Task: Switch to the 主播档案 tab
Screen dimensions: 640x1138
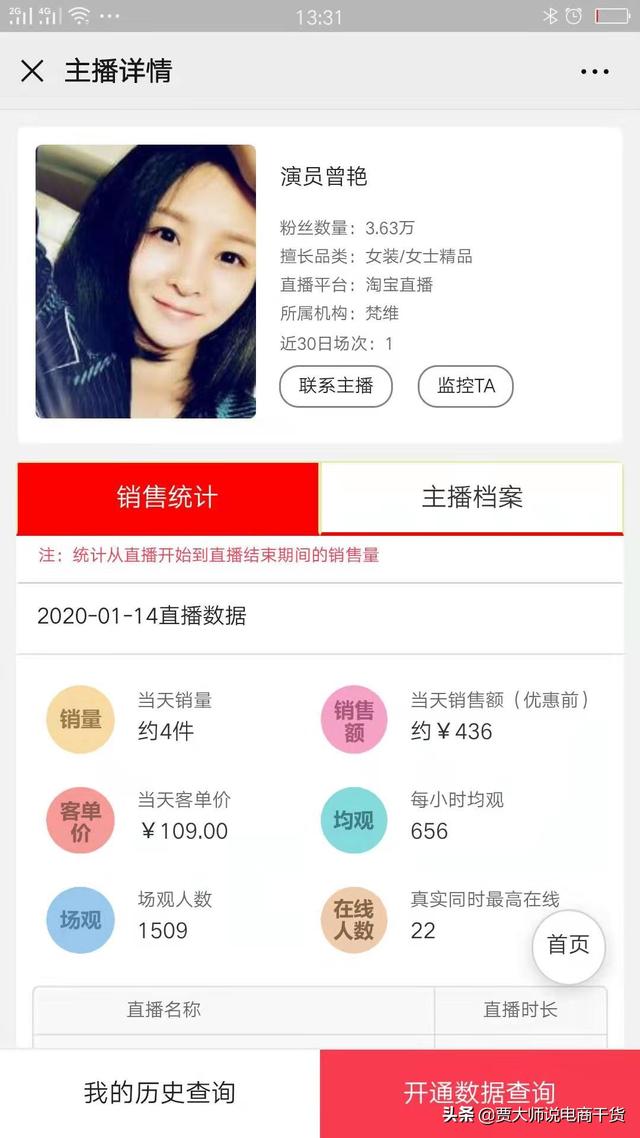Action: [x=471, y=498]
